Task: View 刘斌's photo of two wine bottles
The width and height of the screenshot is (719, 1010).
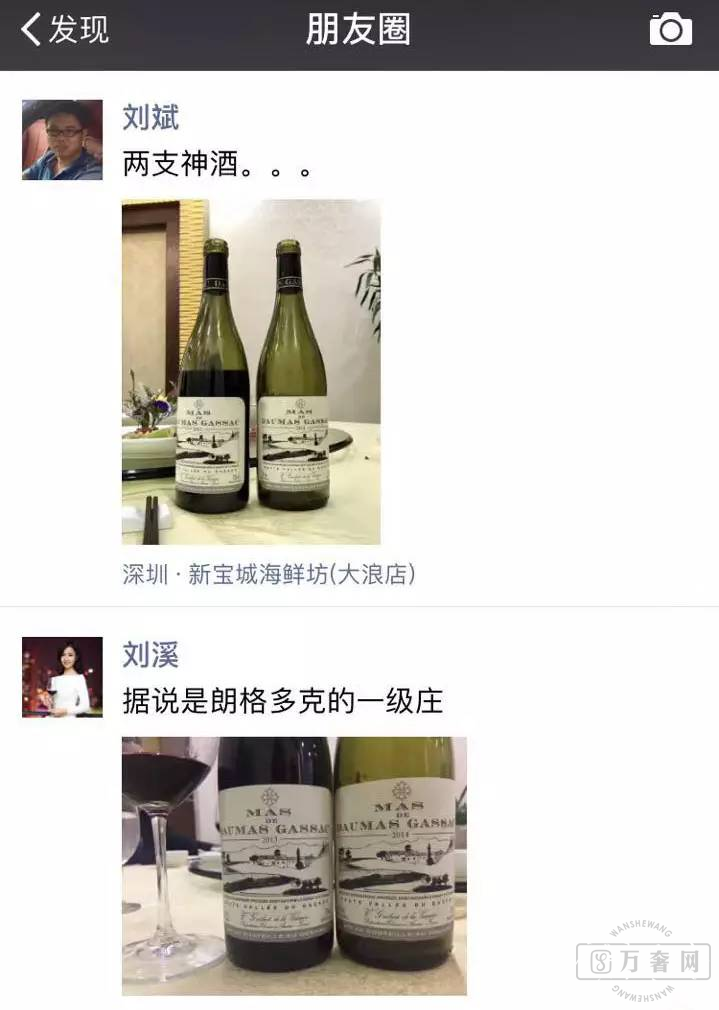Action: [x=251, y=372]
